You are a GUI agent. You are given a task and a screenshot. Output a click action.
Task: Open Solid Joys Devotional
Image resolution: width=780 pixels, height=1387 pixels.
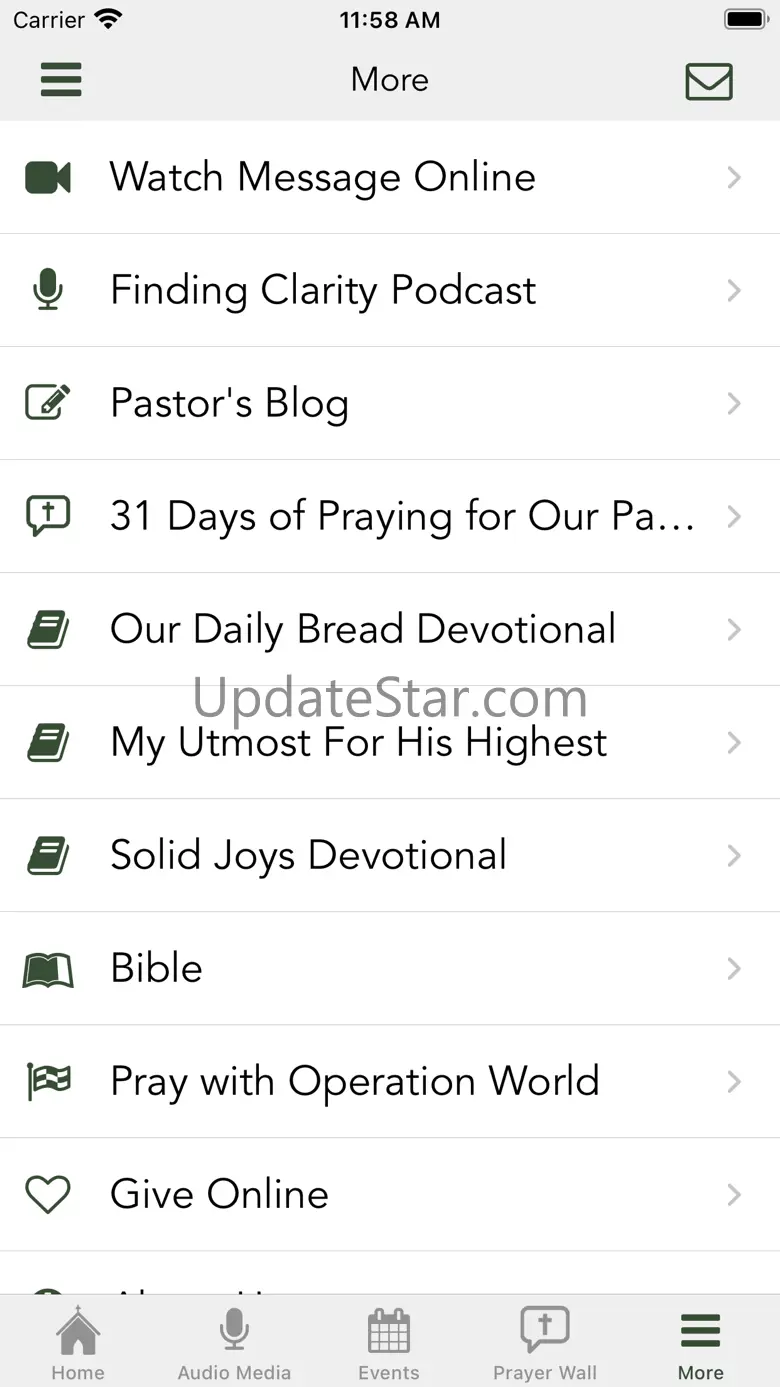pos(390,856)
